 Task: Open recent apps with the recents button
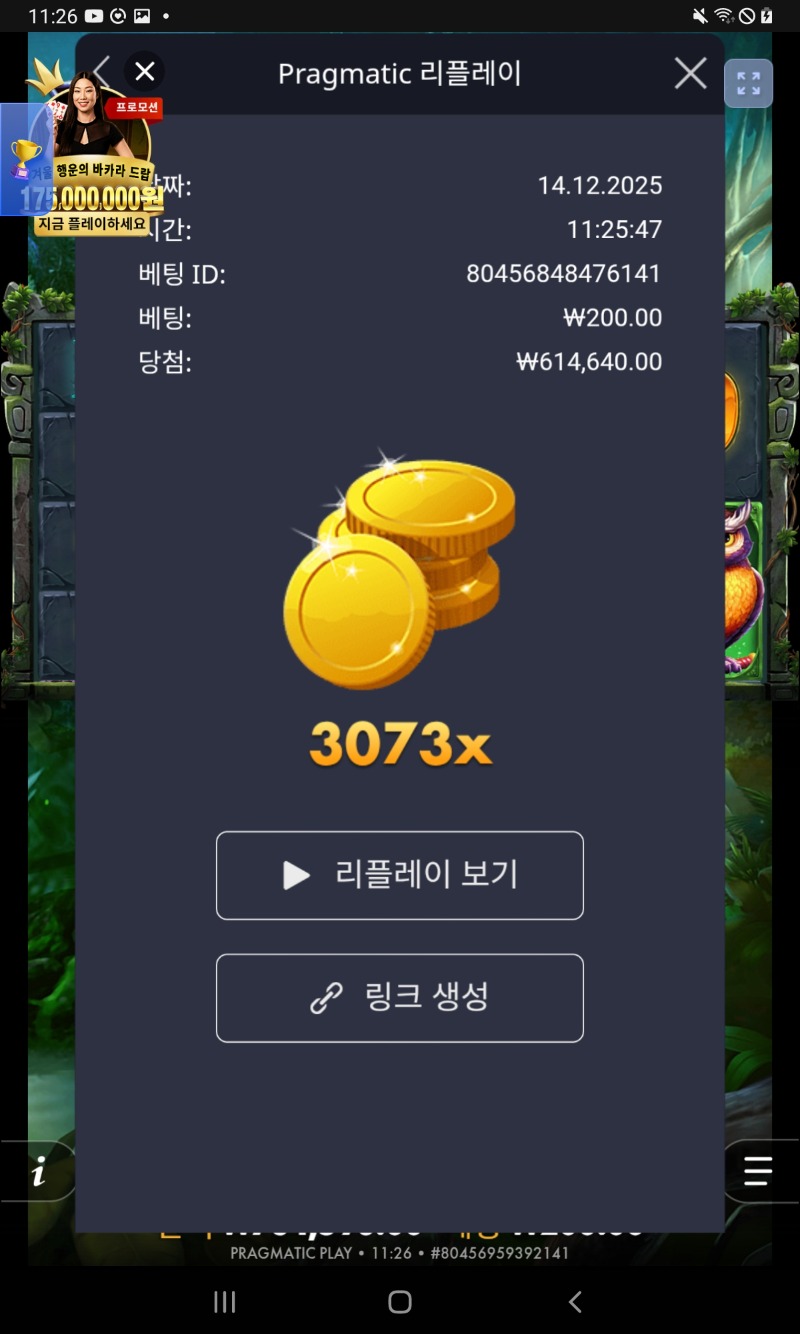click(x=224, y=1301)
